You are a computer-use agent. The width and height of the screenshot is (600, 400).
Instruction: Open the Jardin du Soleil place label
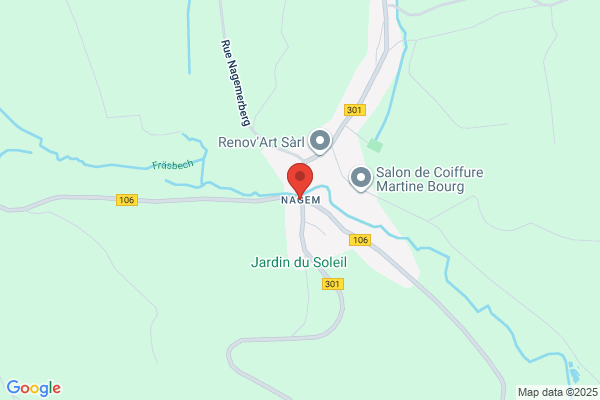299,263
